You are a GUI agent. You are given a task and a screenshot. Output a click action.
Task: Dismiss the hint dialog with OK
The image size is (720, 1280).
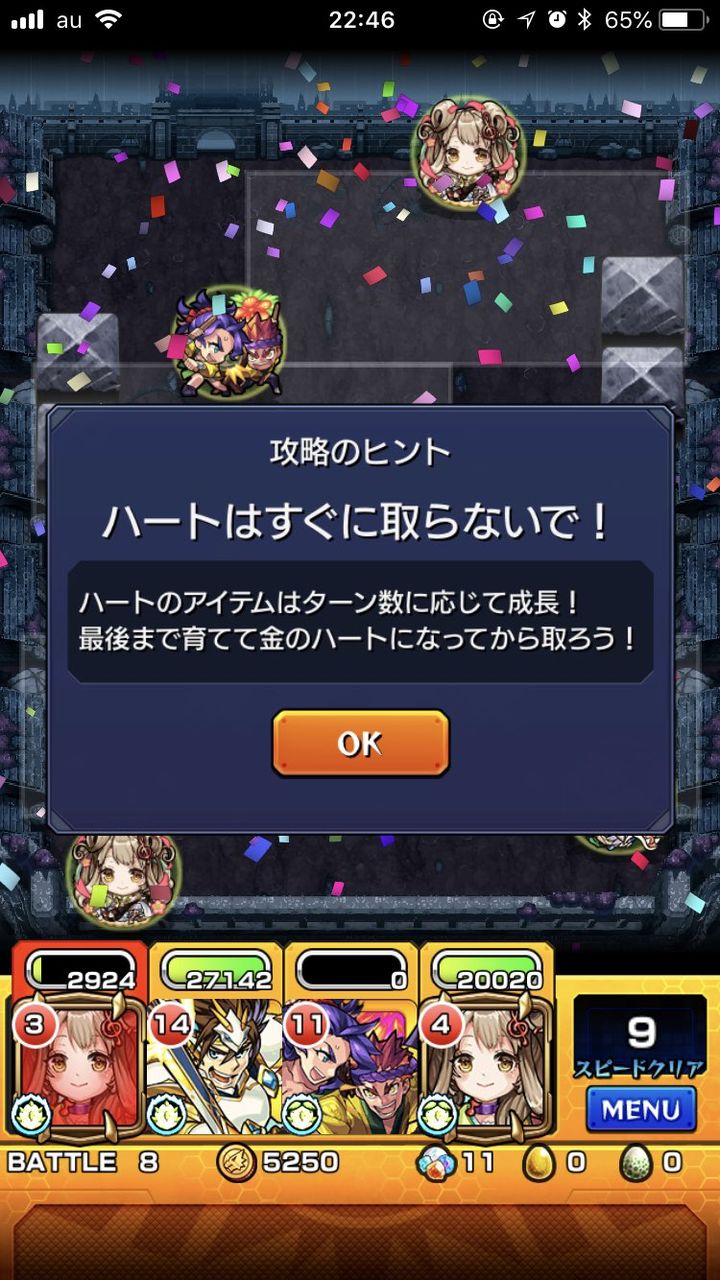coord(360,743)
